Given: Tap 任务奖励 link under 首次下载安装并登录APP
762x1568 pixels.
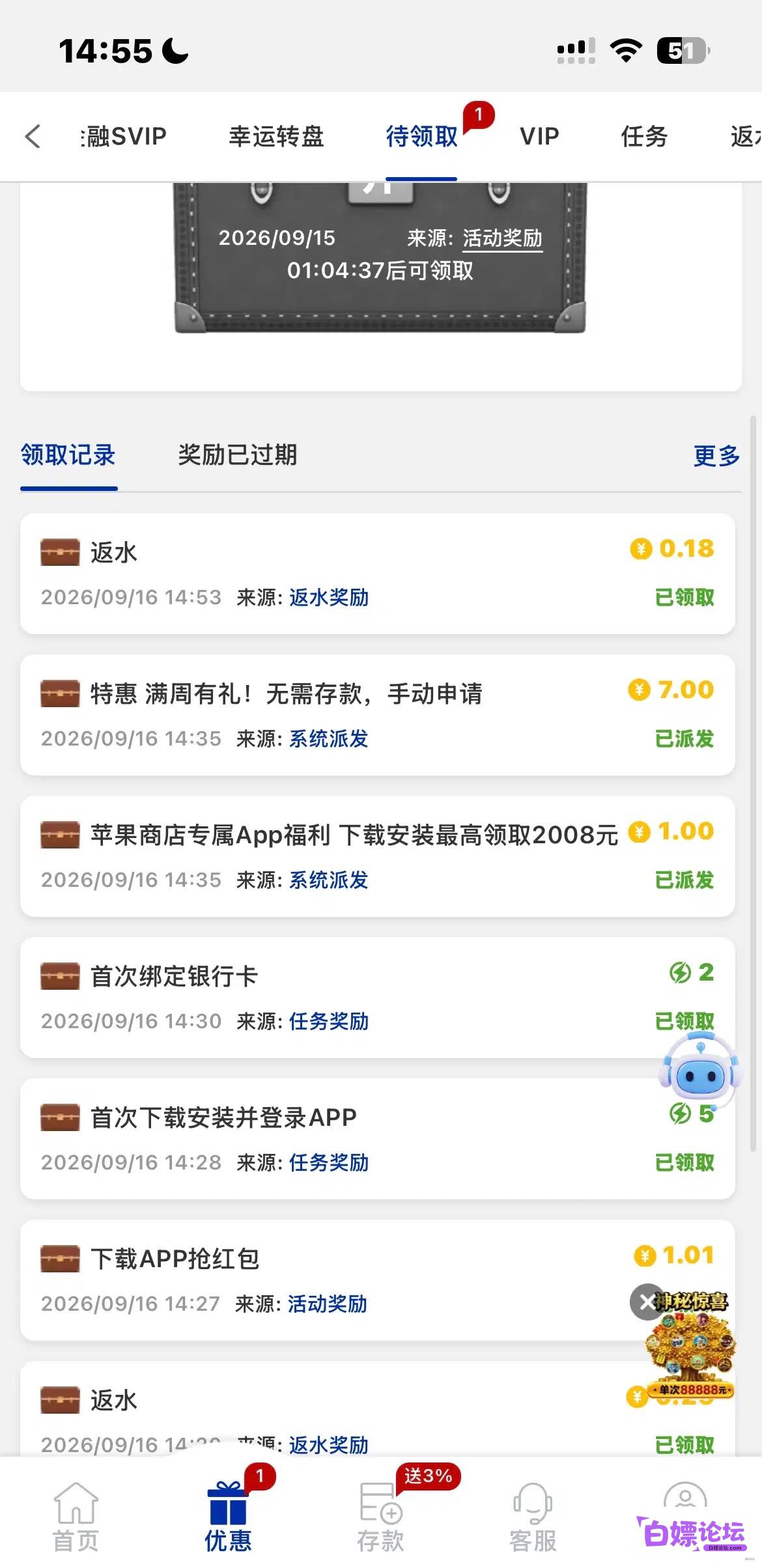Looking at the screenshot, I should (329, 1162).
